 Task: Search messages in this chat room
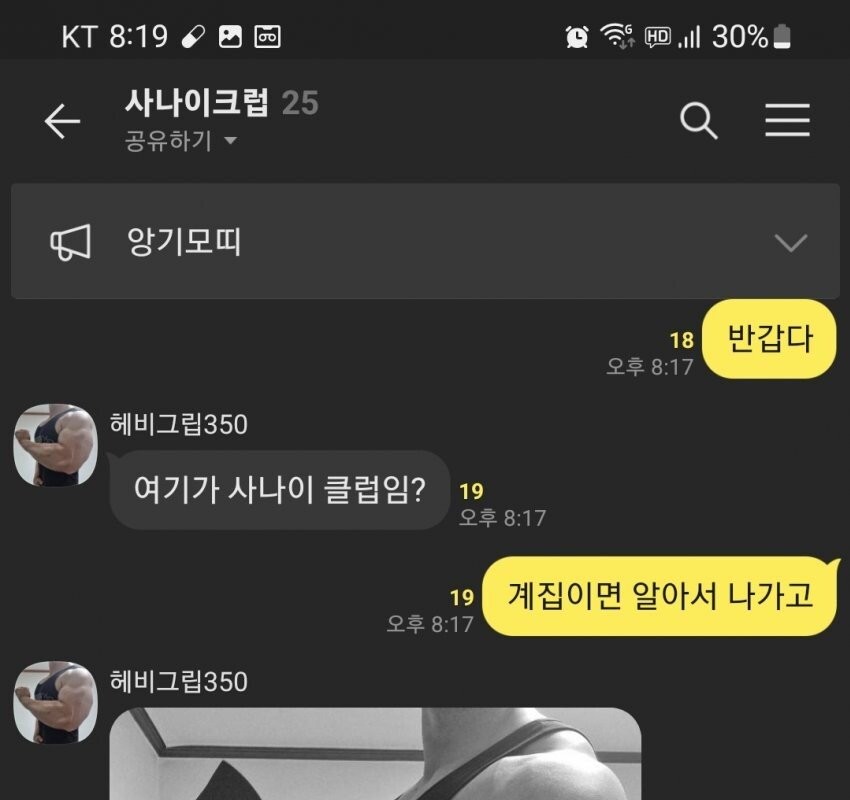point(699,122)
